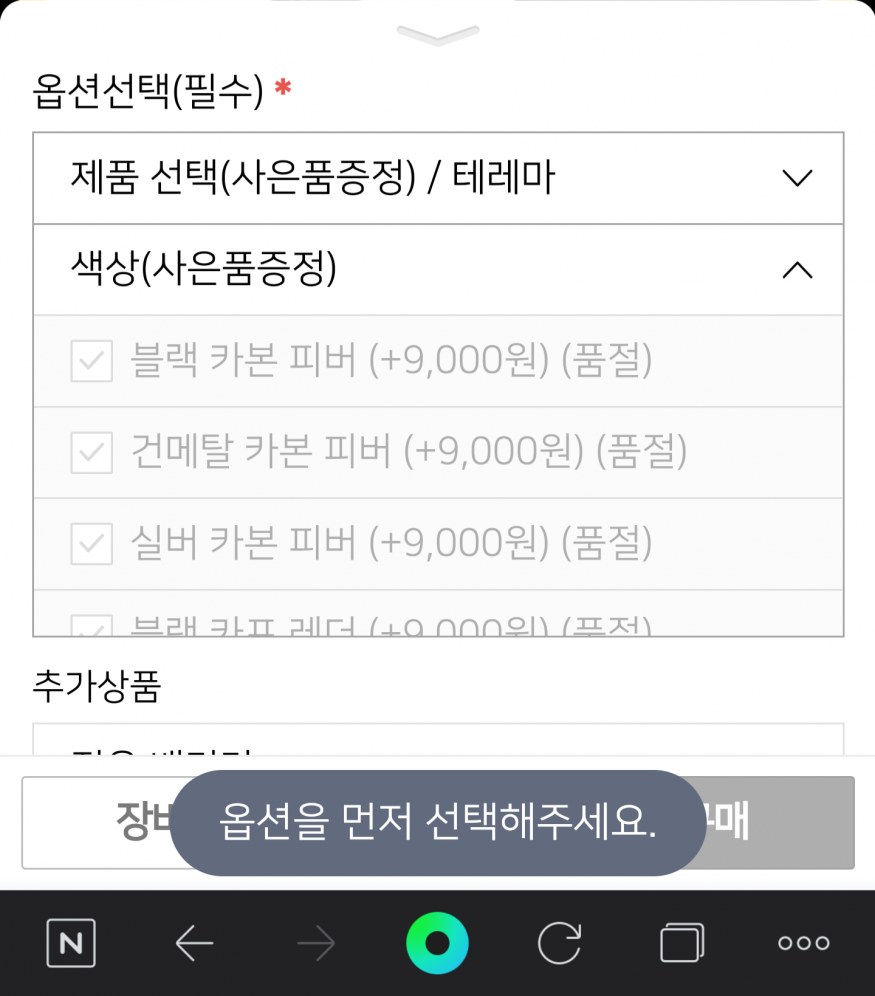This screenshot has height=996, width=875.
Task: Open the browser more menu
Action: 803,943
